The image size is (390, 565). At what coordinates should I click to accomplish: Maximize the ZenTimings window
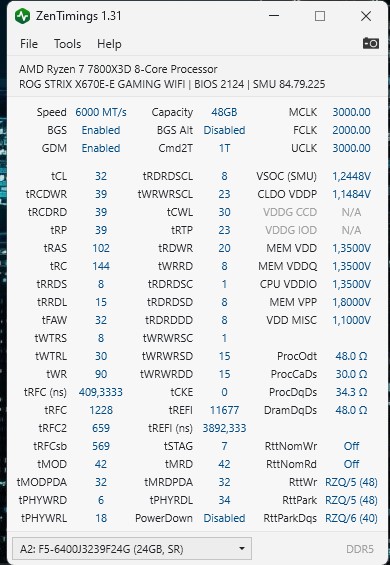320,16
